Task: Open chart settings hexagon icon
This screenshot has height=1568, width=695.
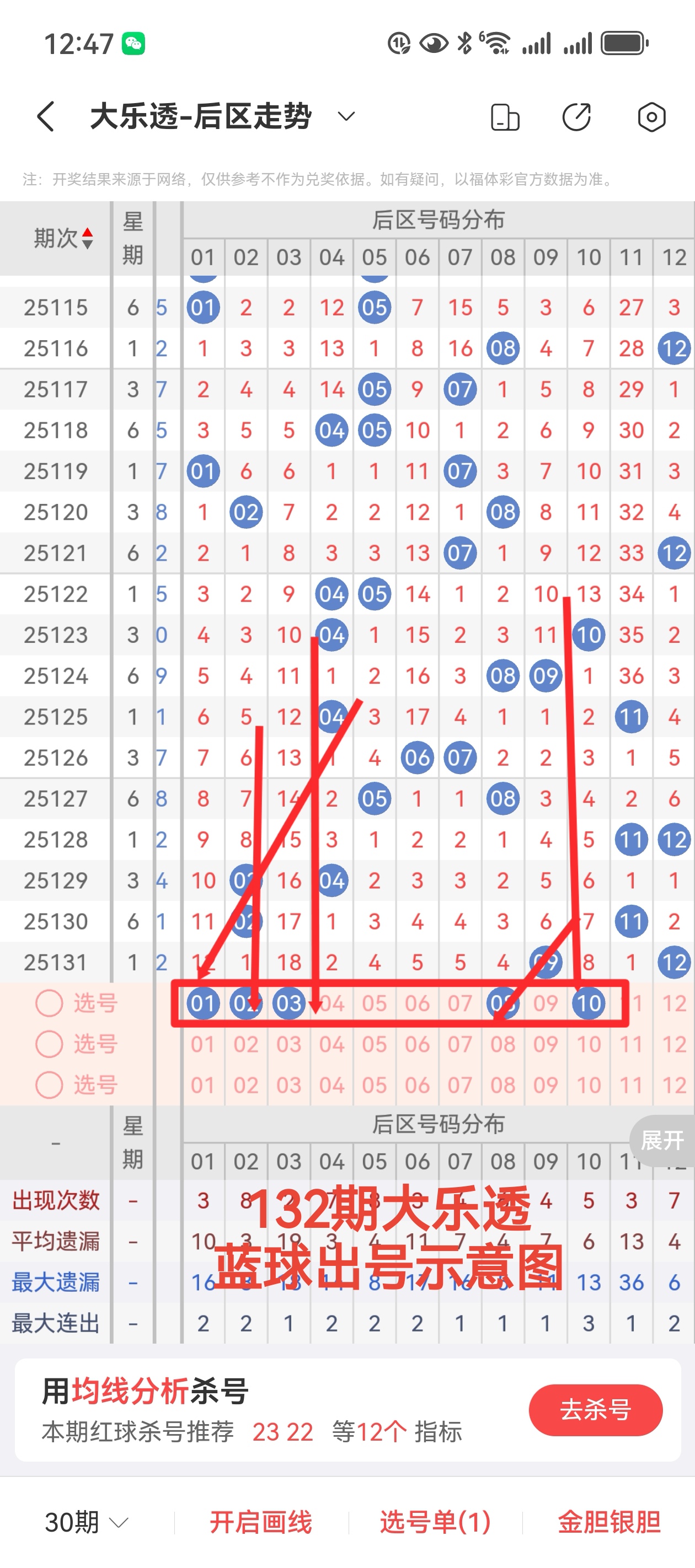Action: 651,117
